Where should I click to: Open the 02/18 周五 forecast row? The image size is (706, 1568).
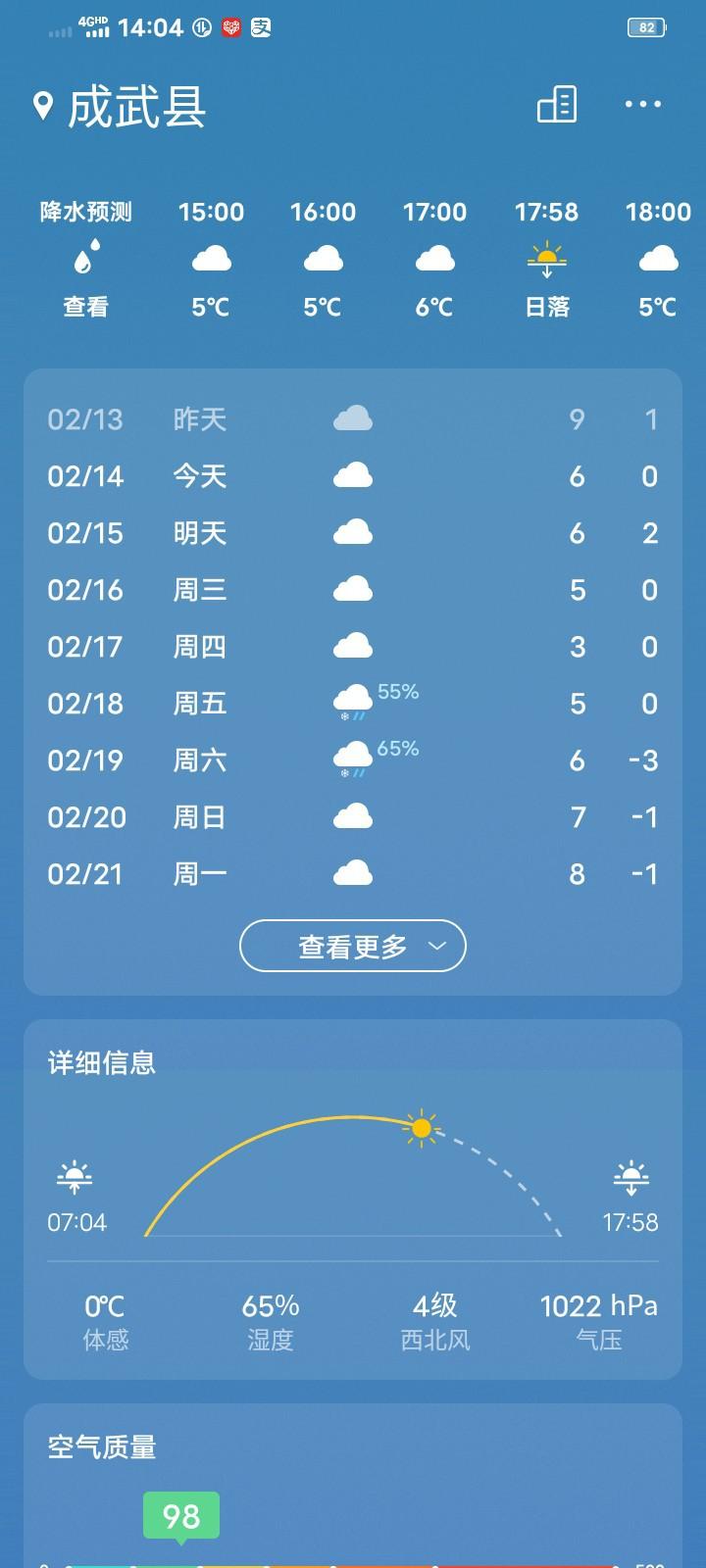(353, 704)
